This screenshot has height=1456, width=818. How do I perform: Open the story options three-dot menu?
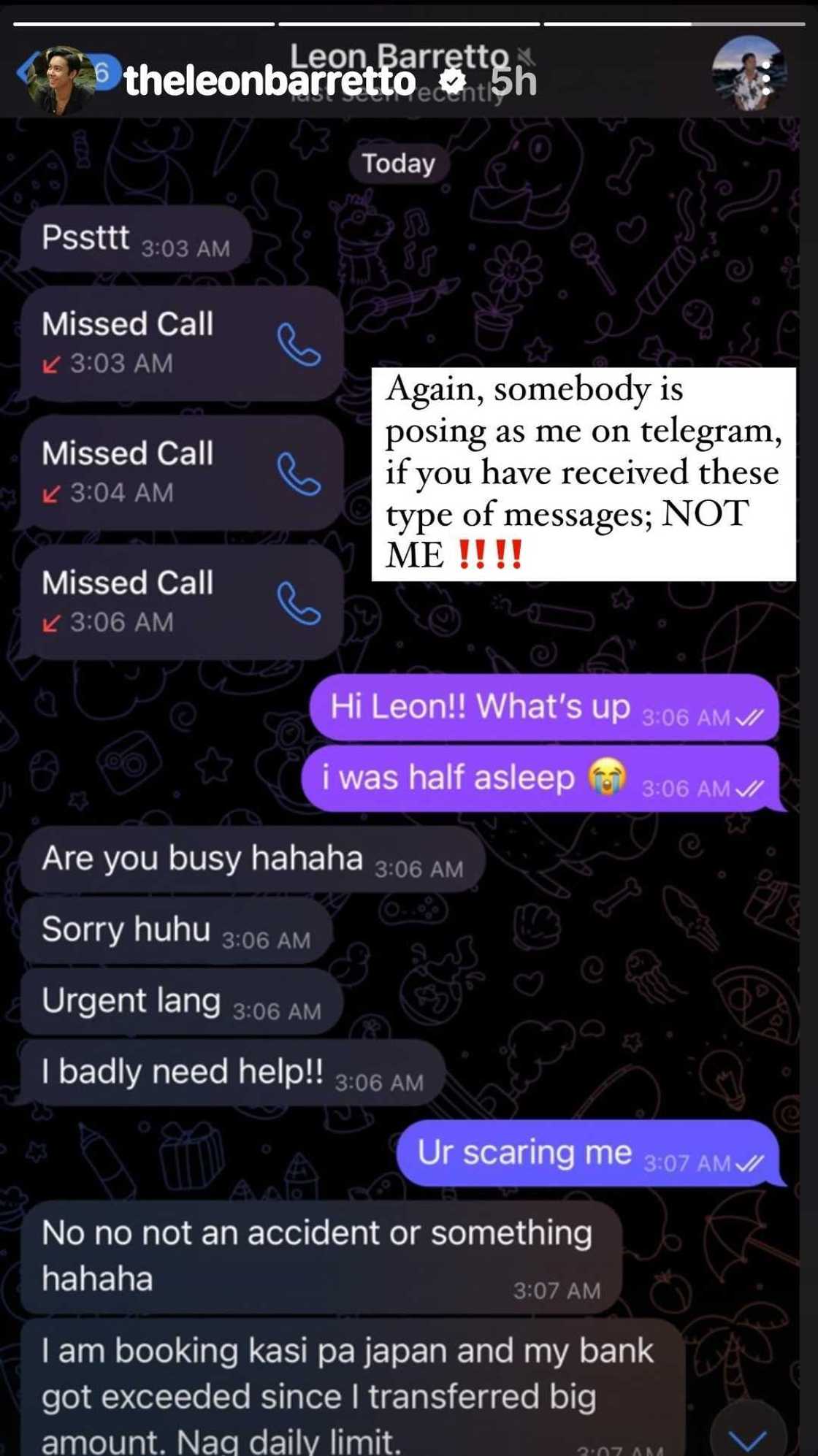coord(766,78)
